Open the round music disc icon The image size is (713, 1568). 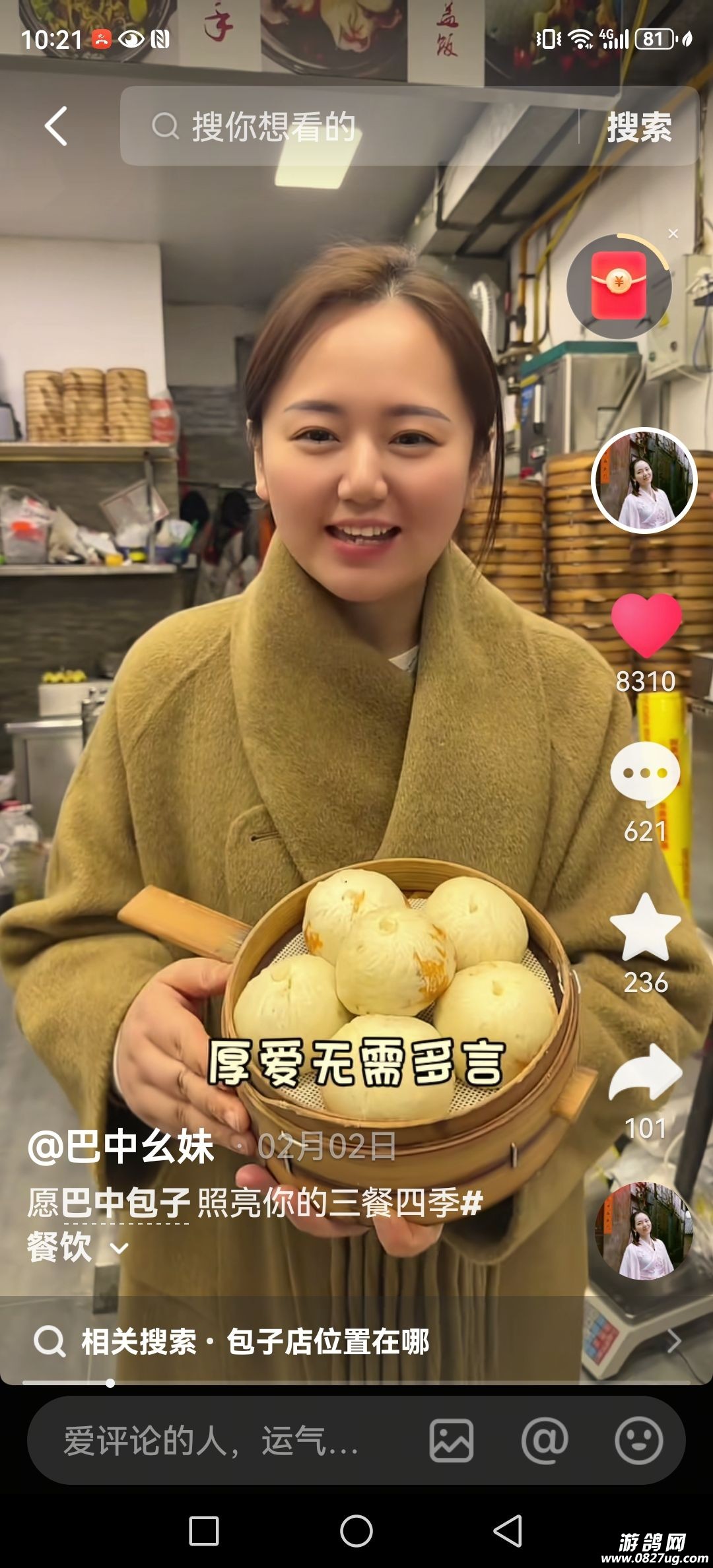click(644, 1231)
